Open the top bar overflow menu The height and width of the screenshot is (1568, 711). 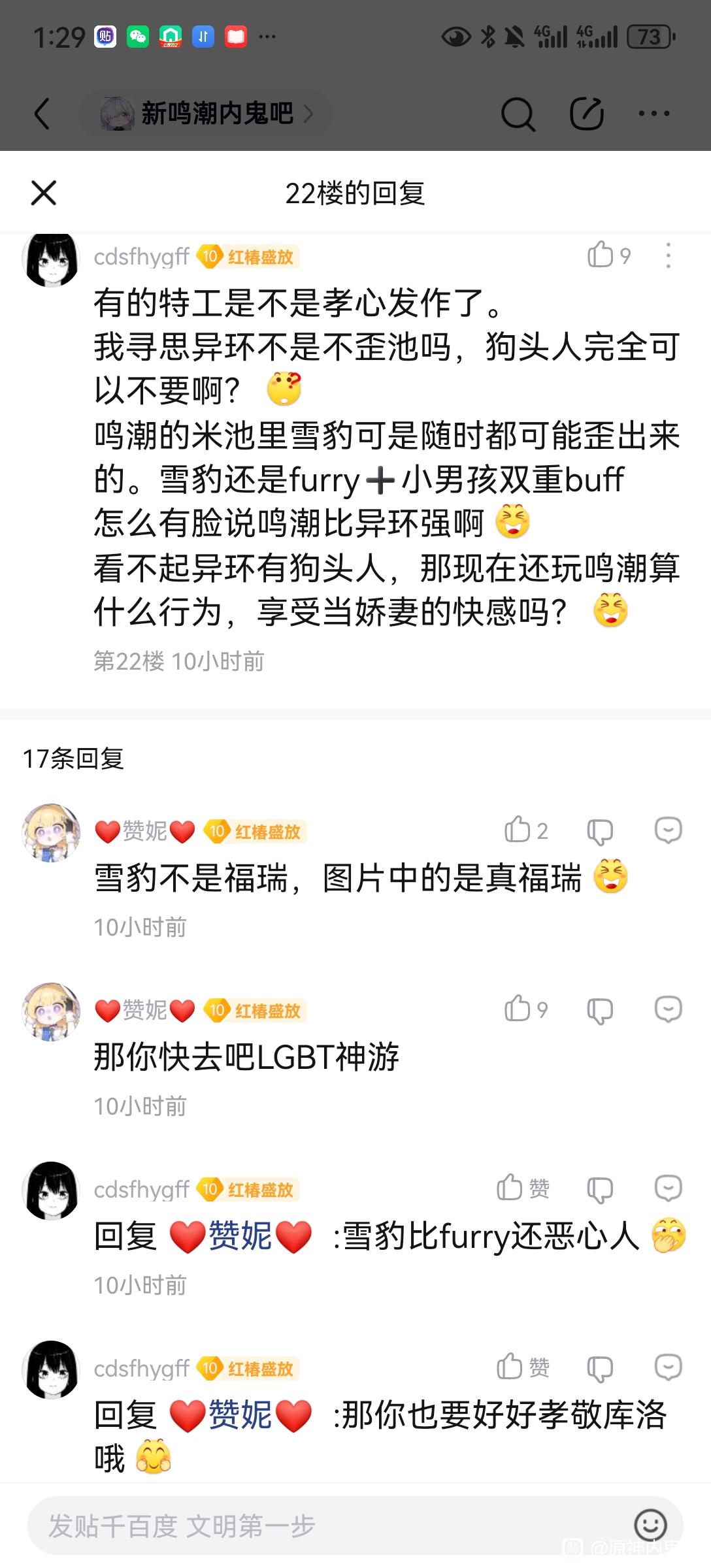pyautogui.click(x=653, y=114)
